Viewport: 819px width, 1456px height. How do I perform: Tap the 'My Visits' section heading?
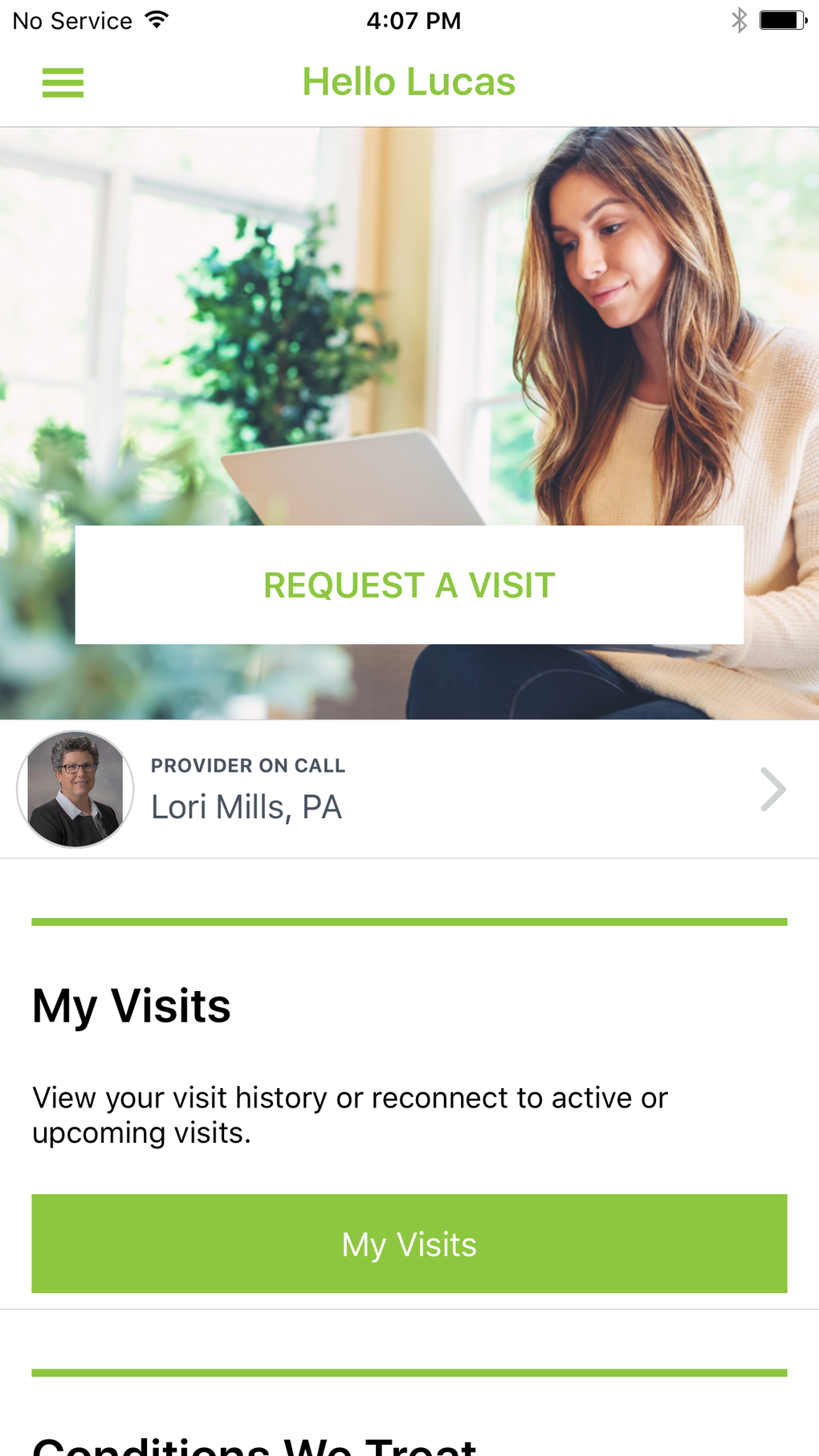click(131, 1004)
